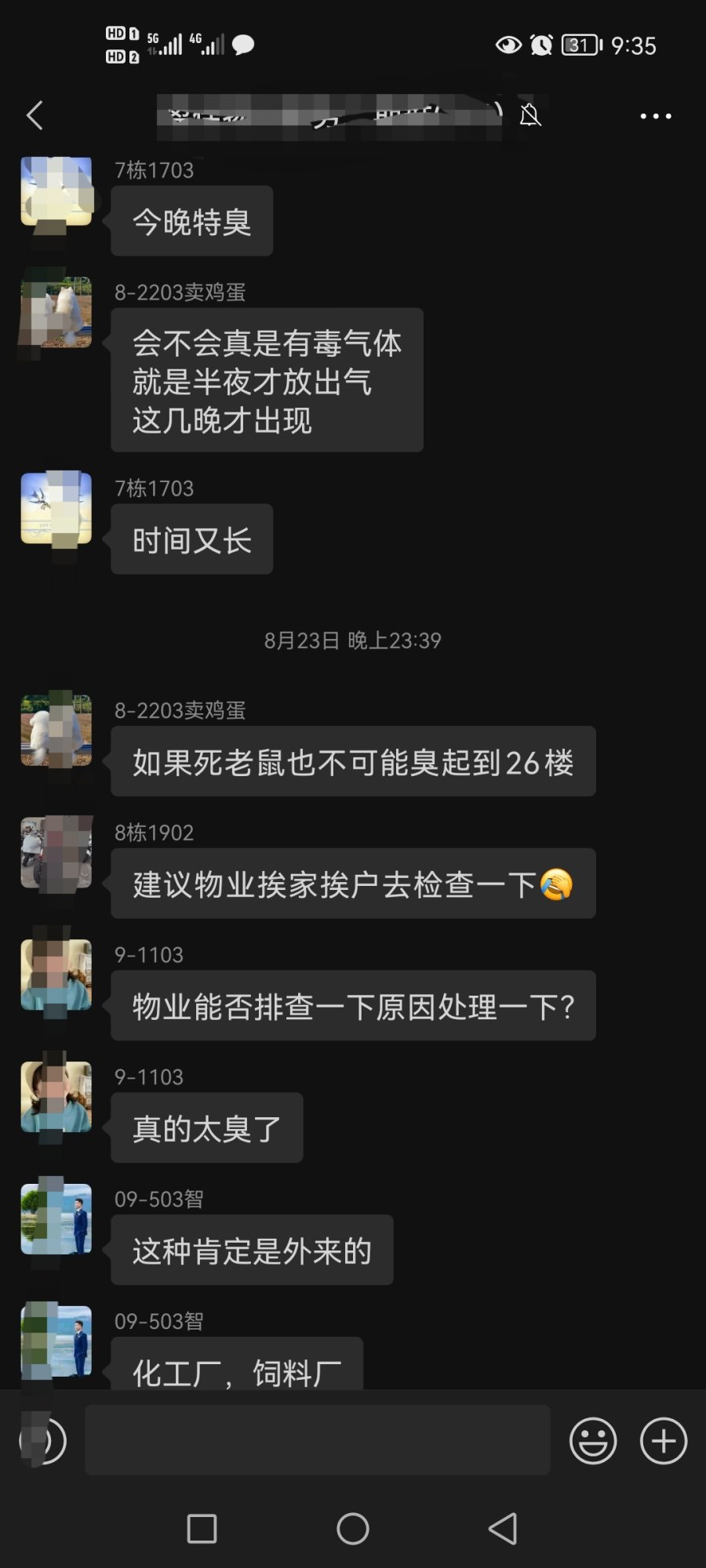This screenshot has width=706, height=1568.
Task: Tap the back triangle navigation key
Action: tap(500, 1528)
